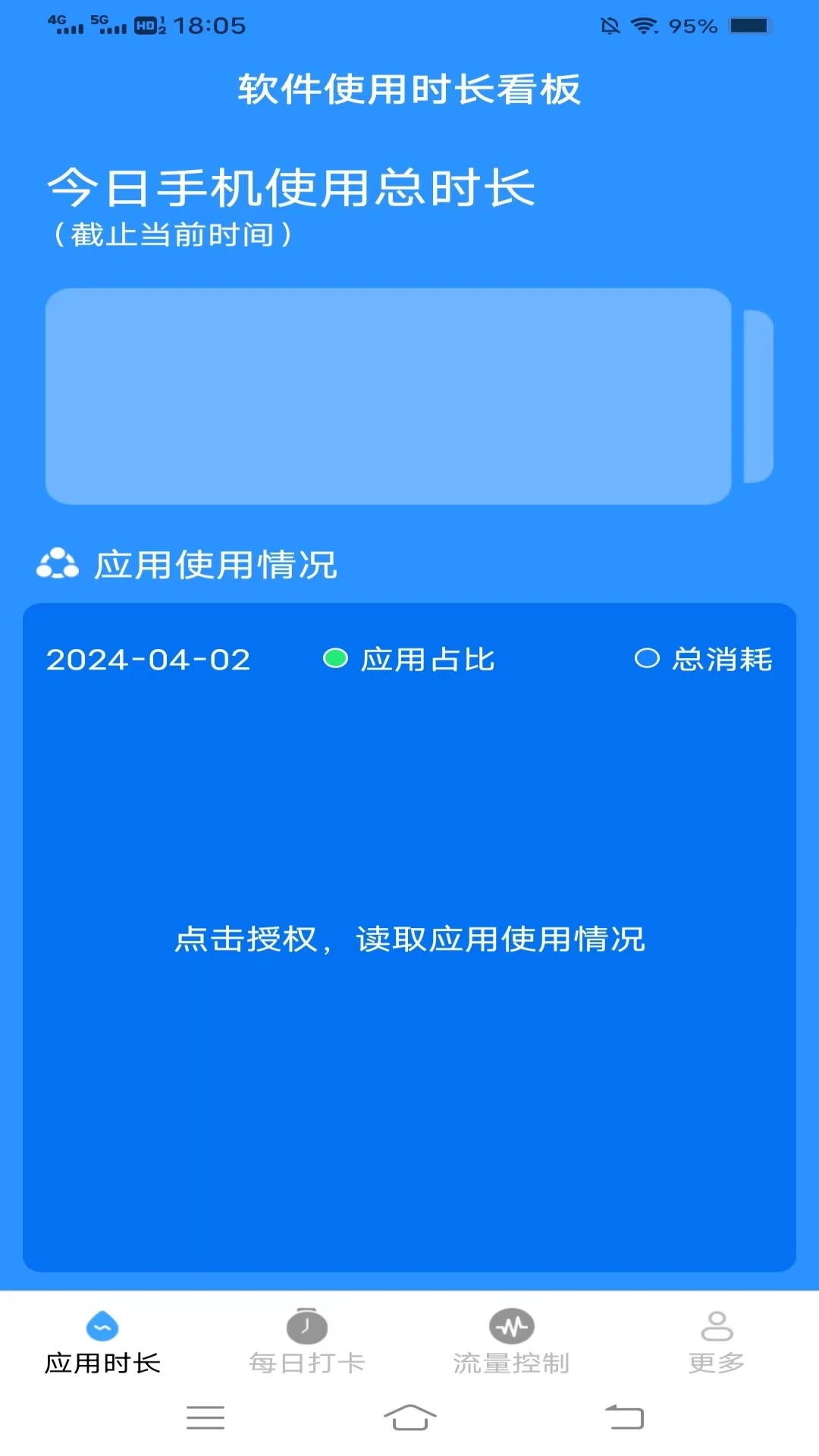819x1456 pixels.
Task: Click 点击授权 to grant usage access
Action: point(409,939)
